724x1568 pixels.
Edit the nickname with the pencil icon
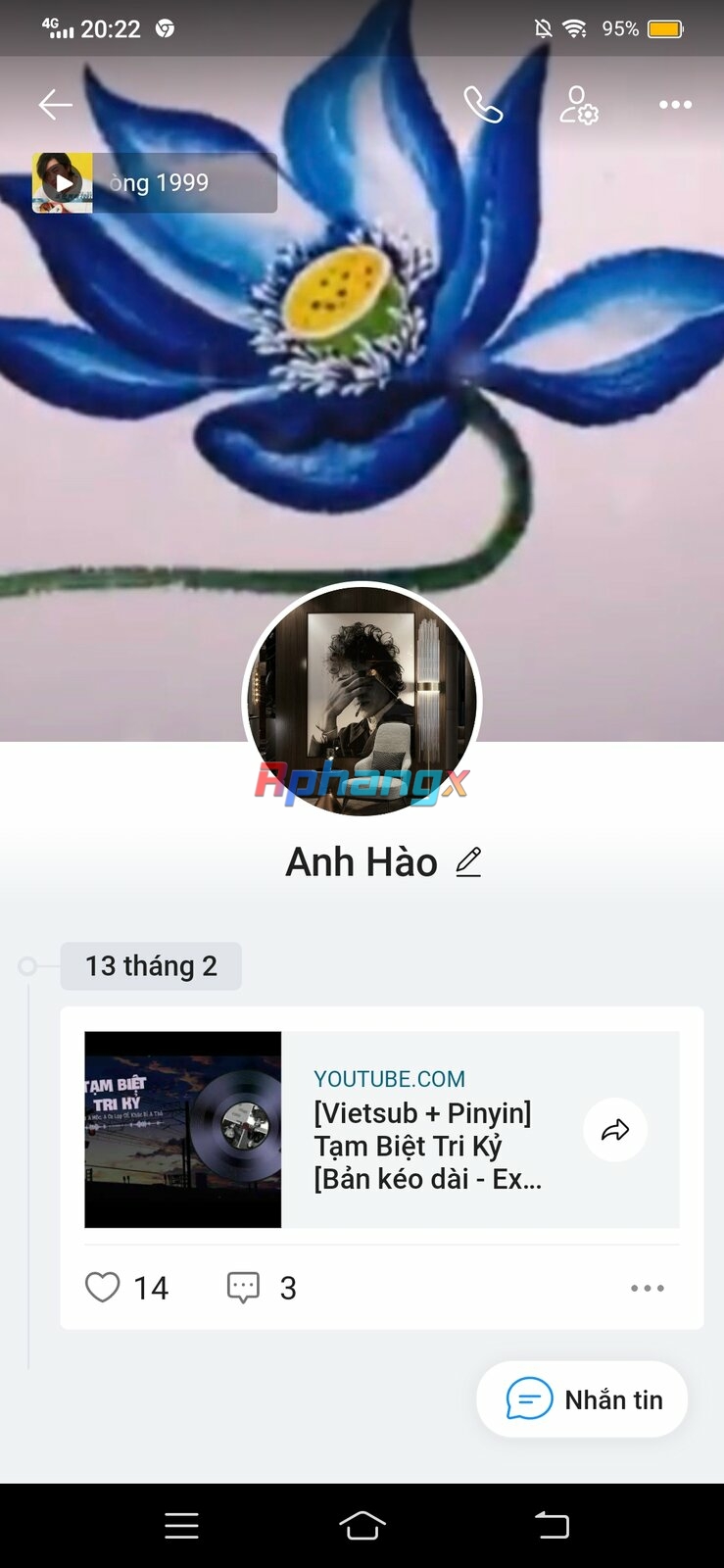469,862
